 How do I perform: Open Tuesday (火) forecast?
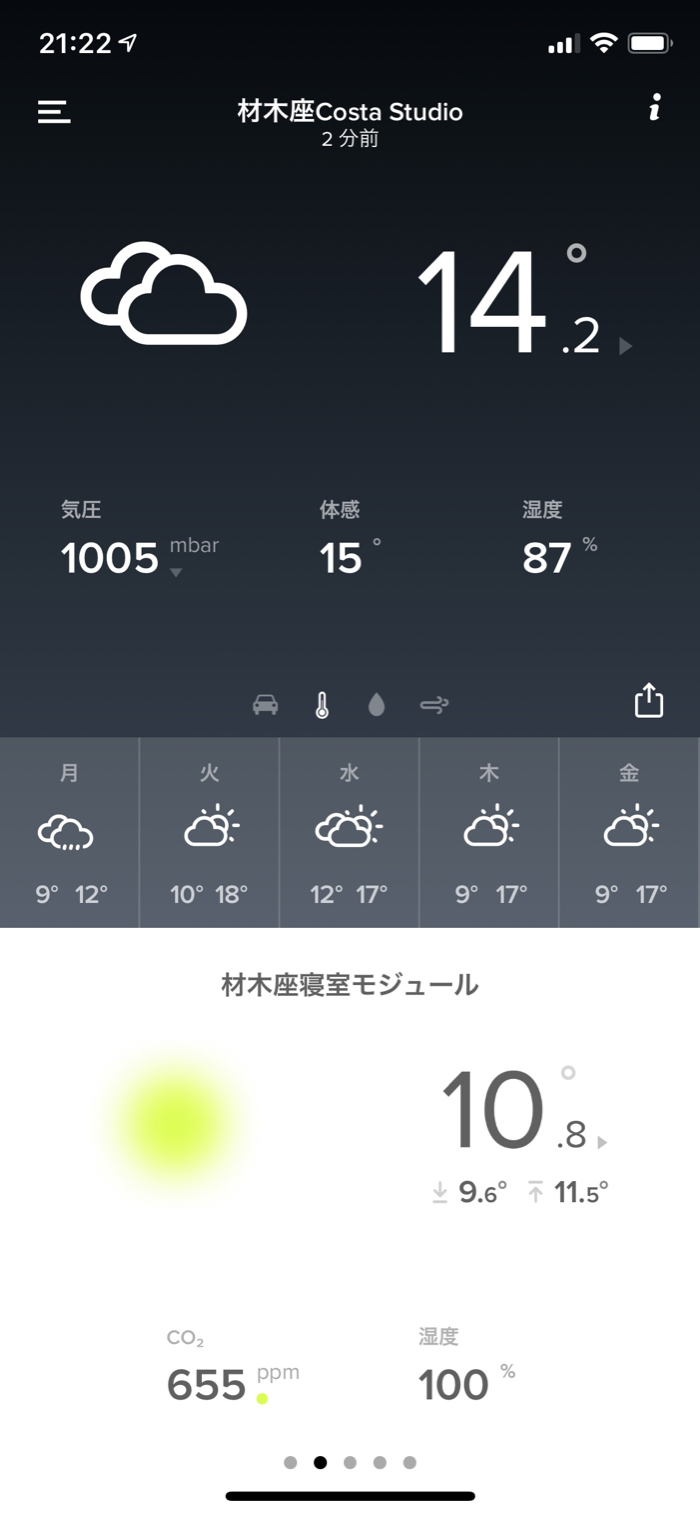click(209, 832)
